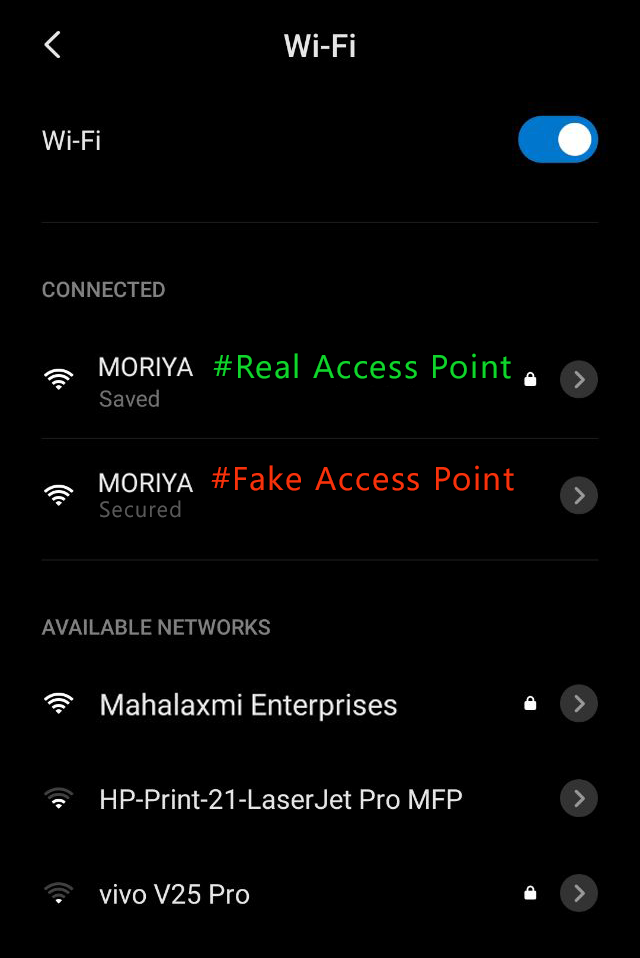Open details arrow for the Secured MORIYA network
The image size is (640, 958).
click(578, 496)
